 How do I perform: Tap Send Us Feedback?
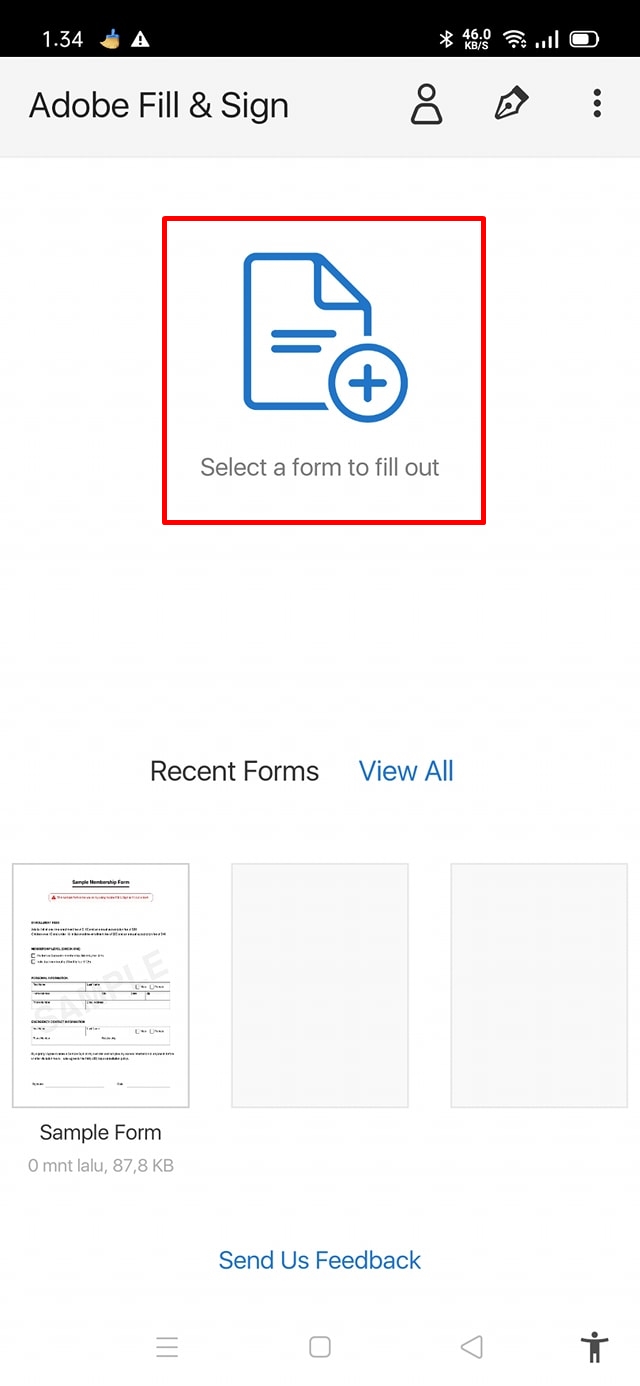tap(320, 1260)
